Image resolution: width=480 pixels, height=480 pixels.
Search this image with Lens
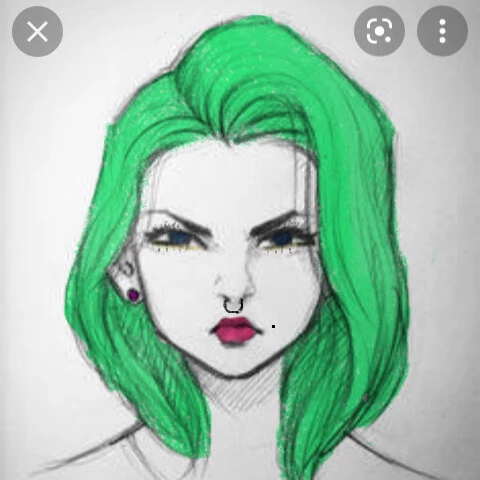click(x=379, y=31)
